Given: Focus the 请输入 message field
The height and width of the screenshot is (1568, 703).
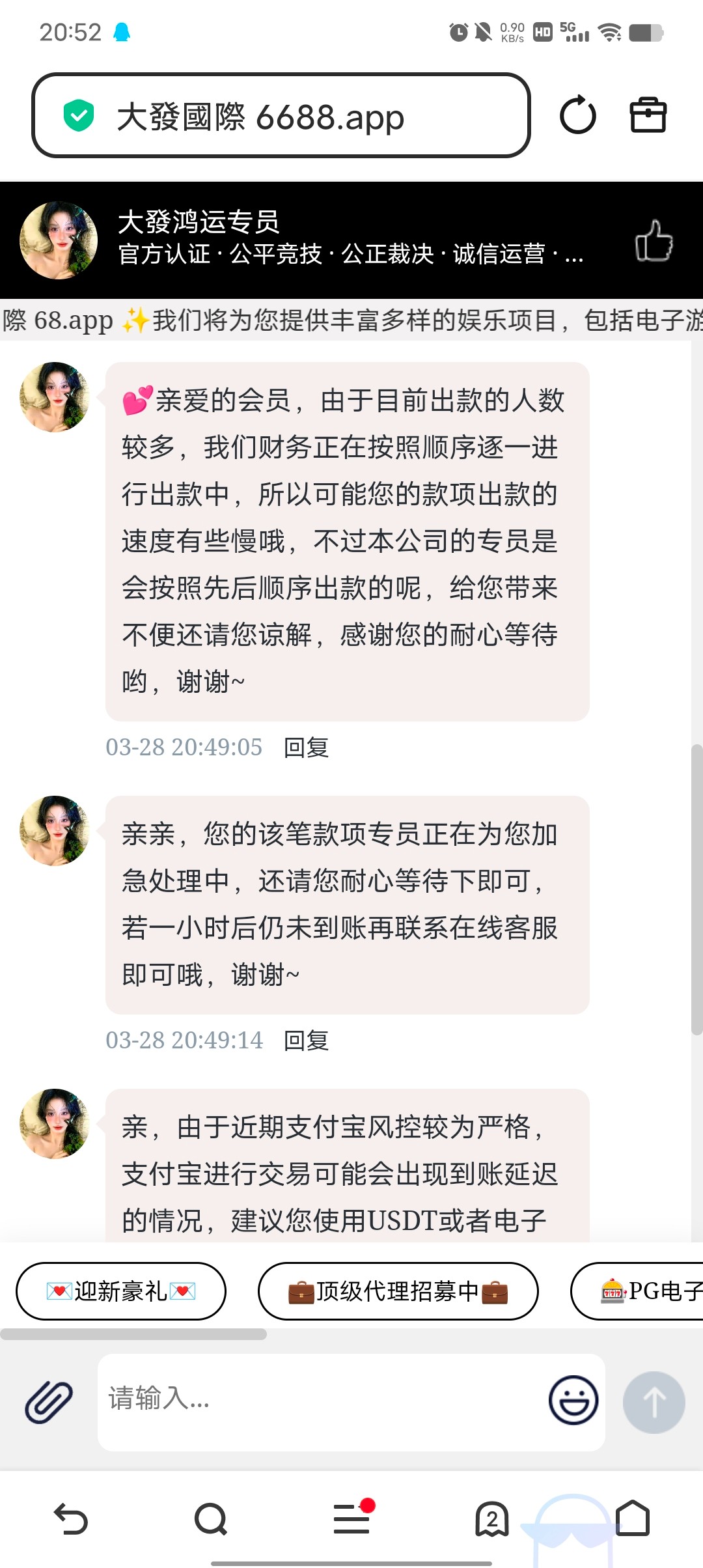Looking at the screenshot, I should coord(319,1399).
